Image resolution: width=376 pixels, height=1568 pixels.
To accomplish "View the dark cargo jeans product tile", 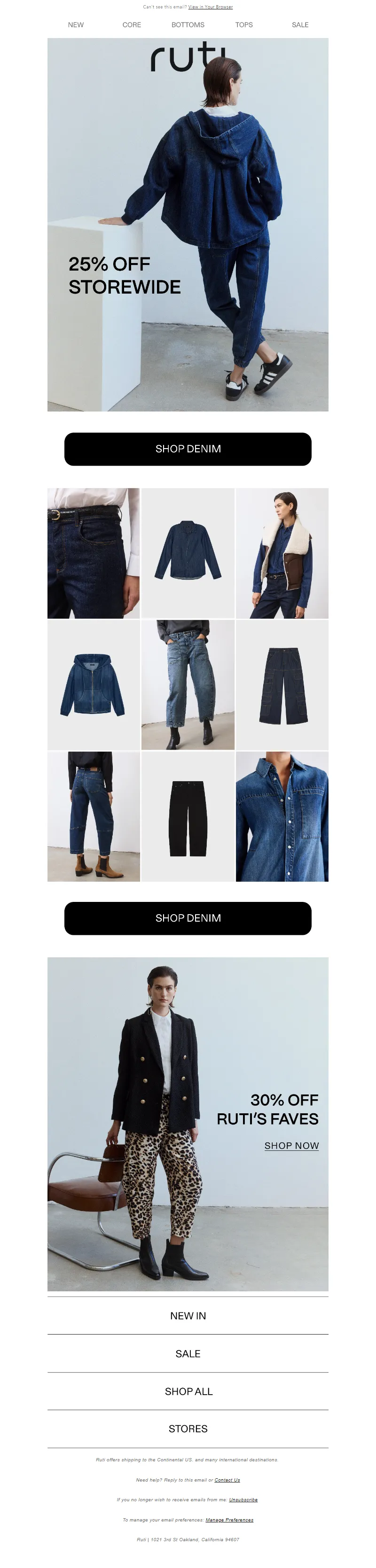I will 282,684.
